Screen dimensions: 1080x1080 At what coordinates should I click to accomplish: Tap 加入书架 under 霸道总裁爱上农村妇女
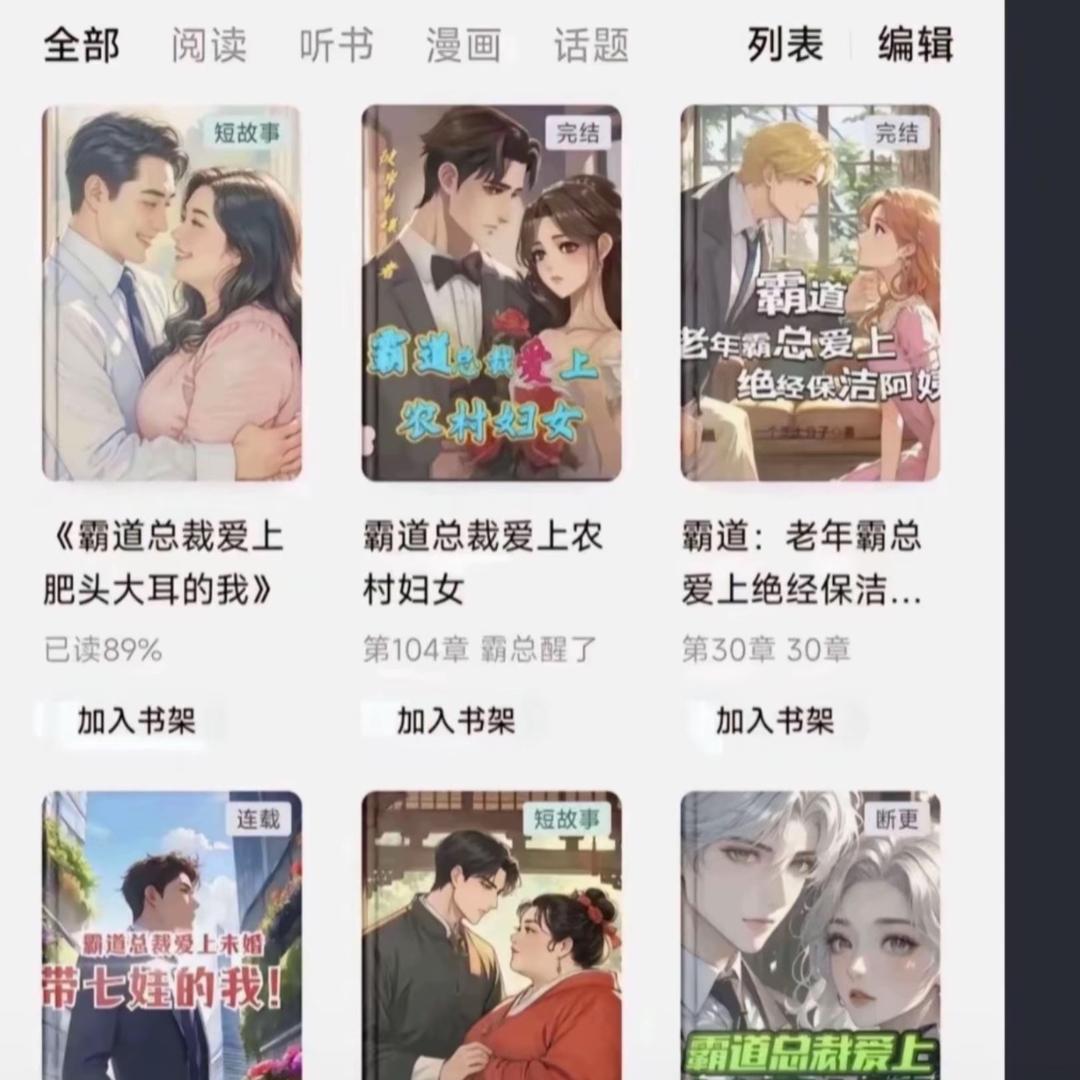click(x=456, y=720)
